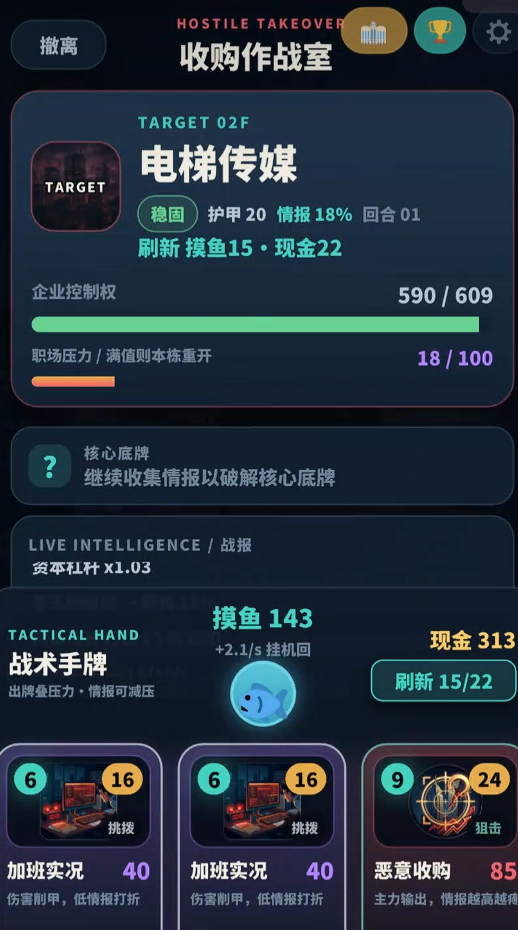Open the building icon button
Viewport: 518px width, 930px height.
(x=374, y=31)
